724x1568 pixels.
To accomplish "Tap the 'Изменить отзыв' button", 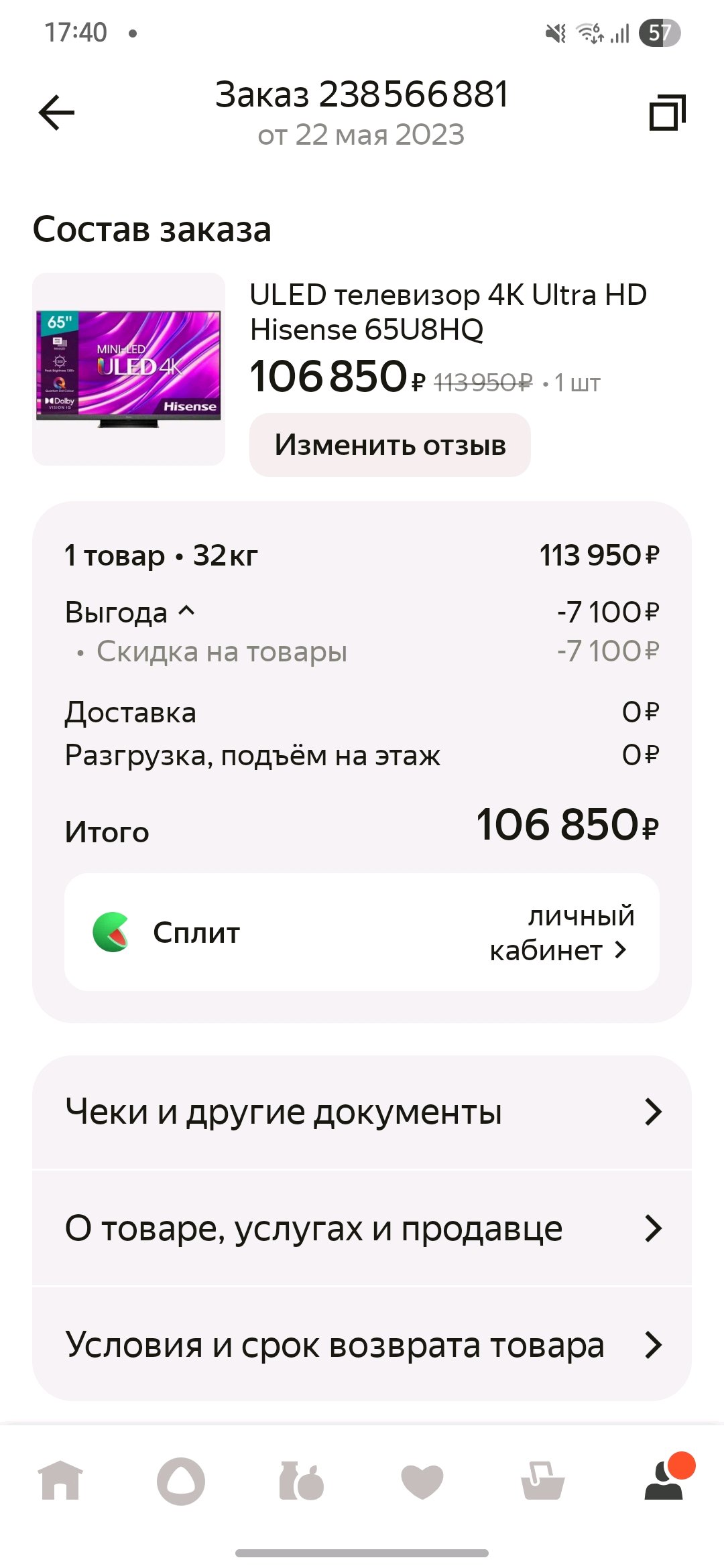I will (x=389, y=445).
